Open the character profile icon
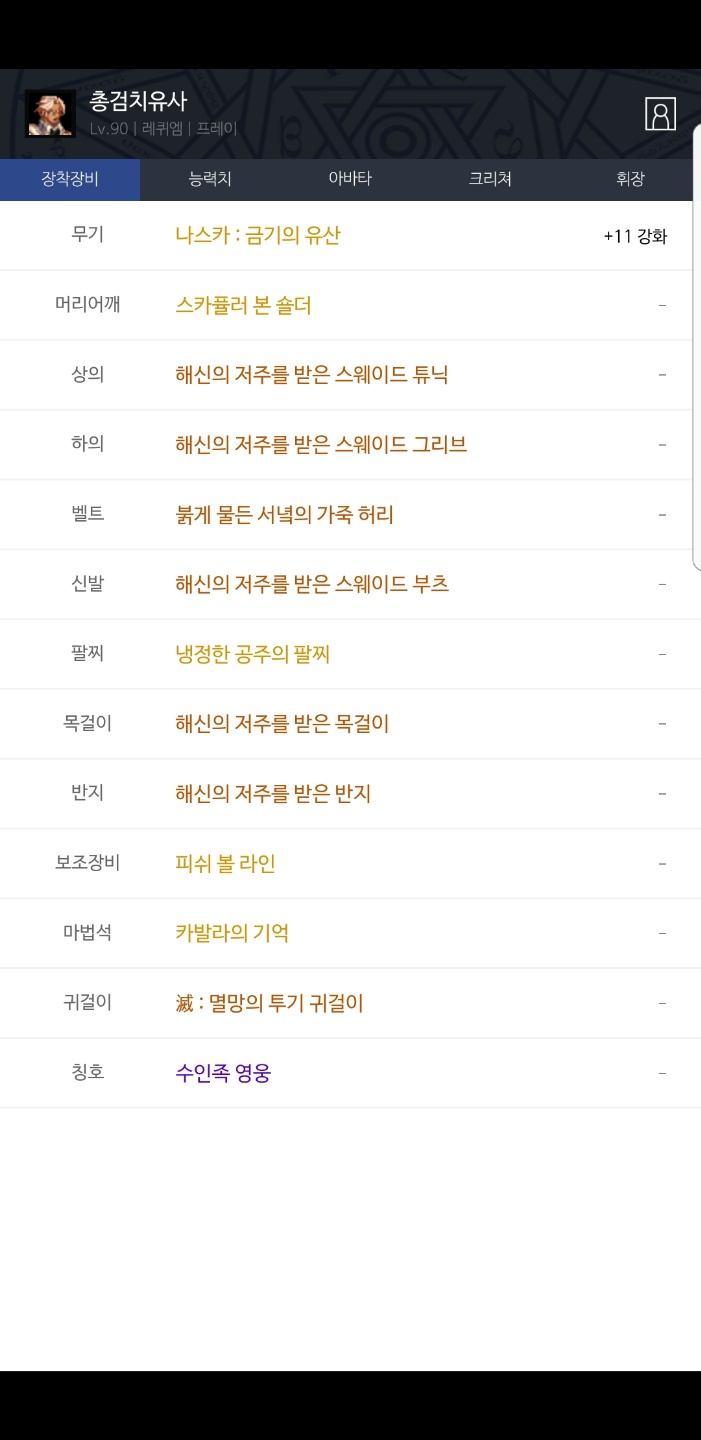Image resolution: width=701 pixels, height=1440 pixels. (660, 114)
